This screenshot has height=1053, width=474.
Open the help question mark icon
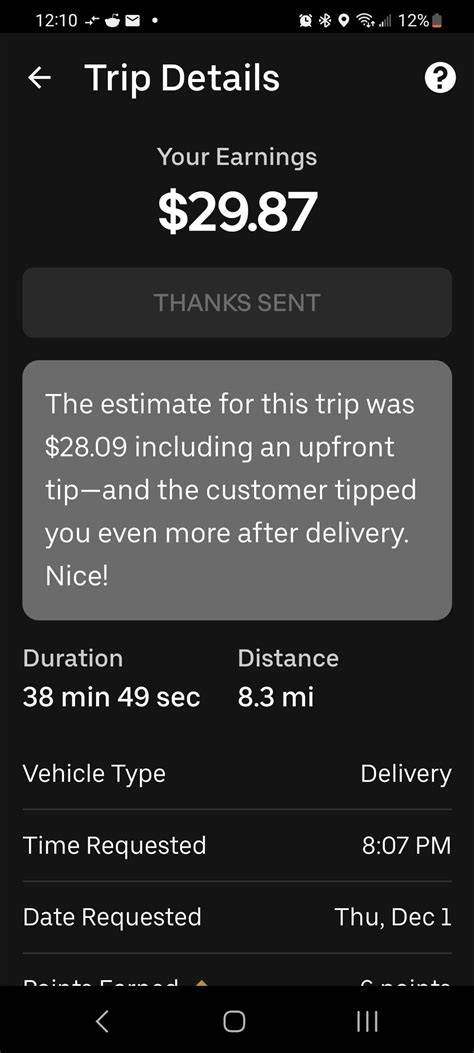[x=440, y=79]
